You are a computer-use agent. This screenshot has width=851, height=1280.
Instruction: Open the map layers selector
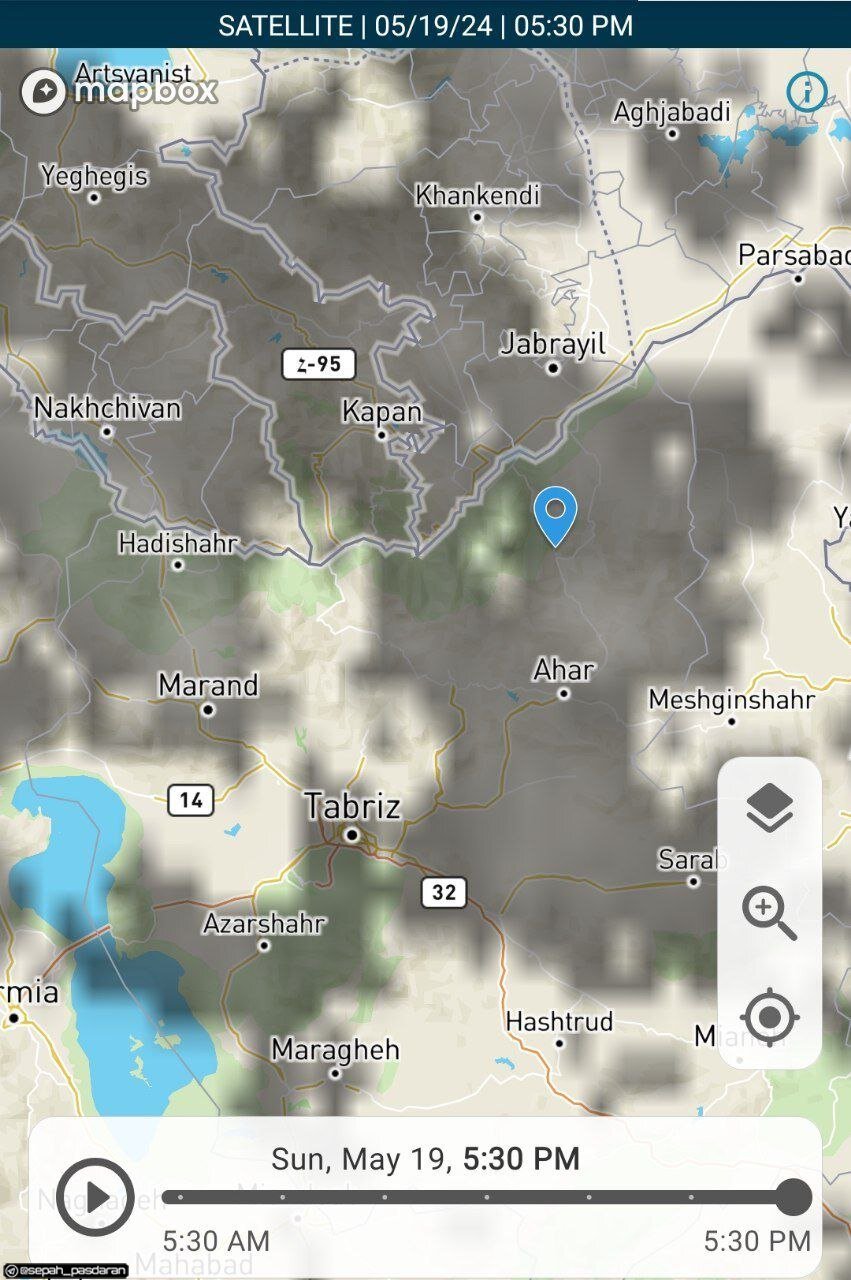pyautogui.click(x=769, y=808)
